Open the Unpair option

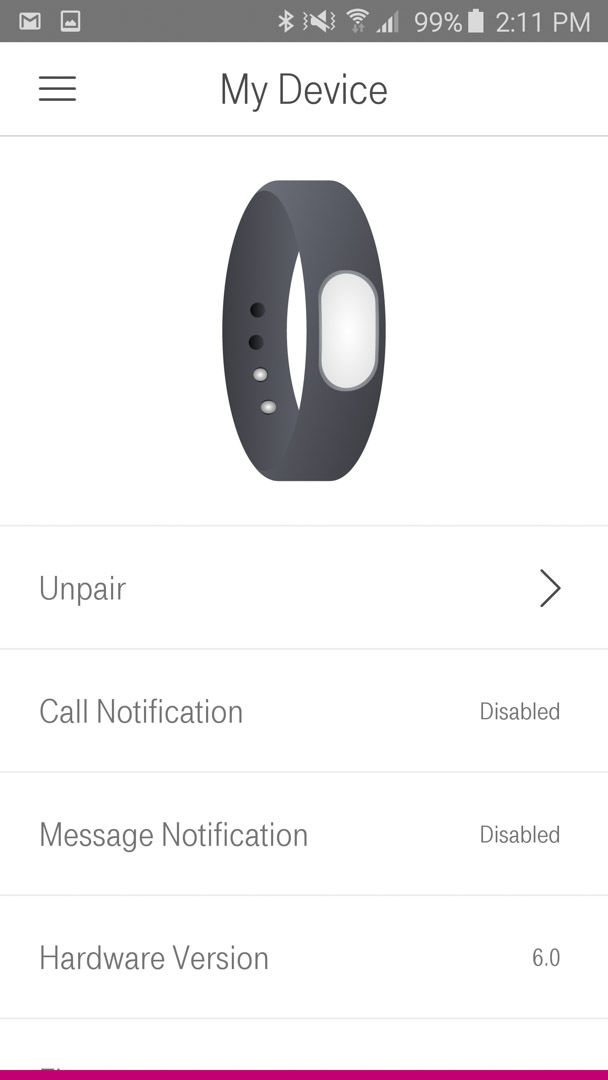pos(304,588)
